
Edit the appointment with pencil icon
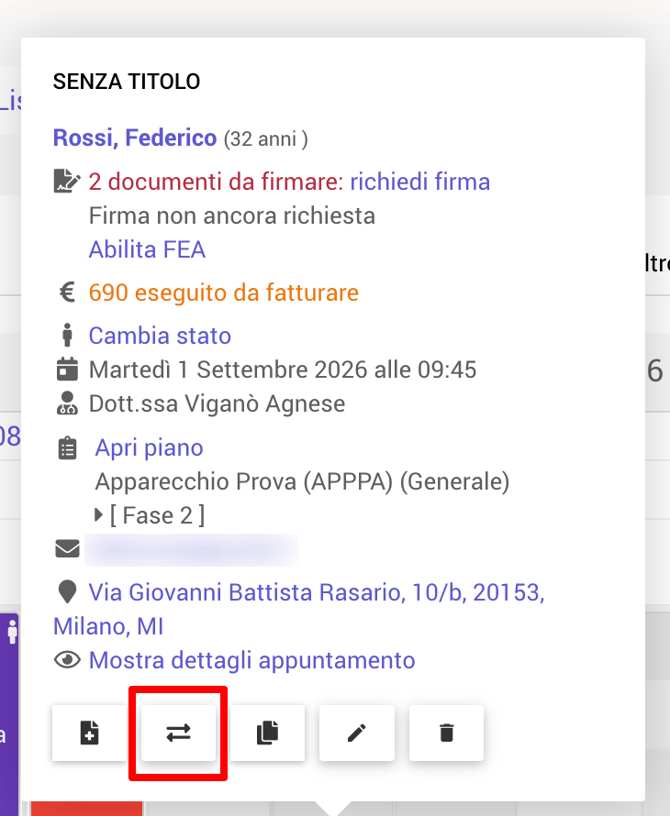pyautogui.click(x=357, y=733)
